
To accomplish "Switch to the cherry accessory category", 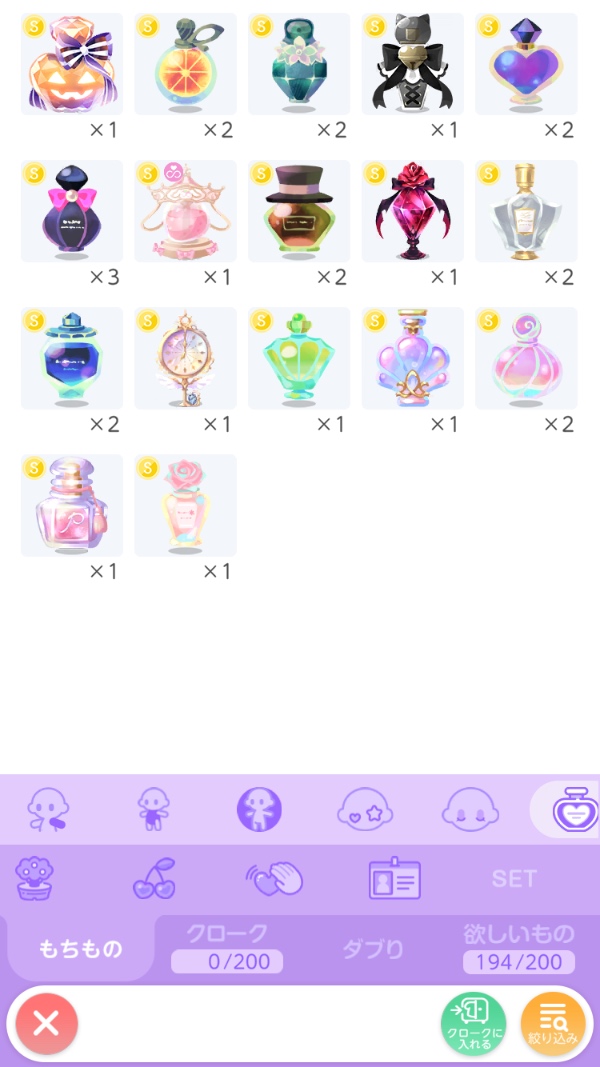I will click(154, 879).
